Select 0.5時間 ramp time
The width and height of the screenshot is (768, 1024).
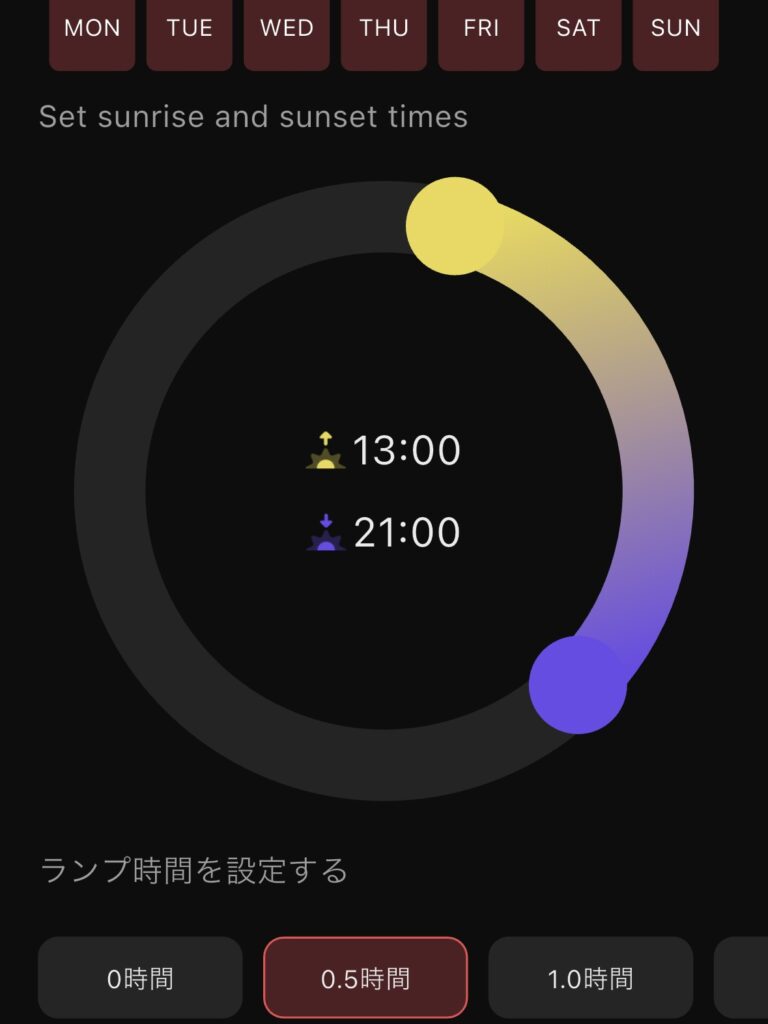[x=365, y=978]
